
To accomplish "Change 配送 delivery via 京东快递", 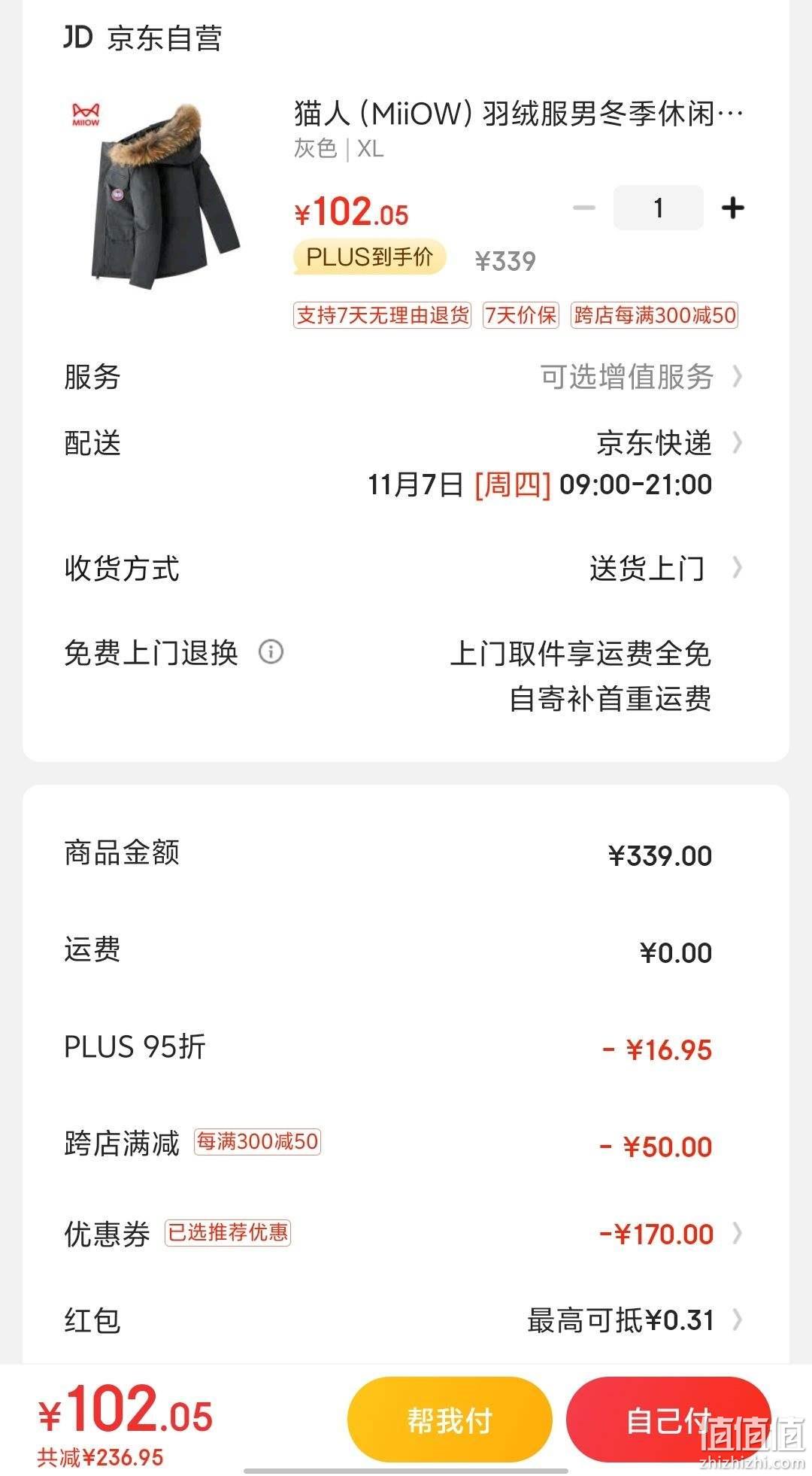I will pos(406,463).
